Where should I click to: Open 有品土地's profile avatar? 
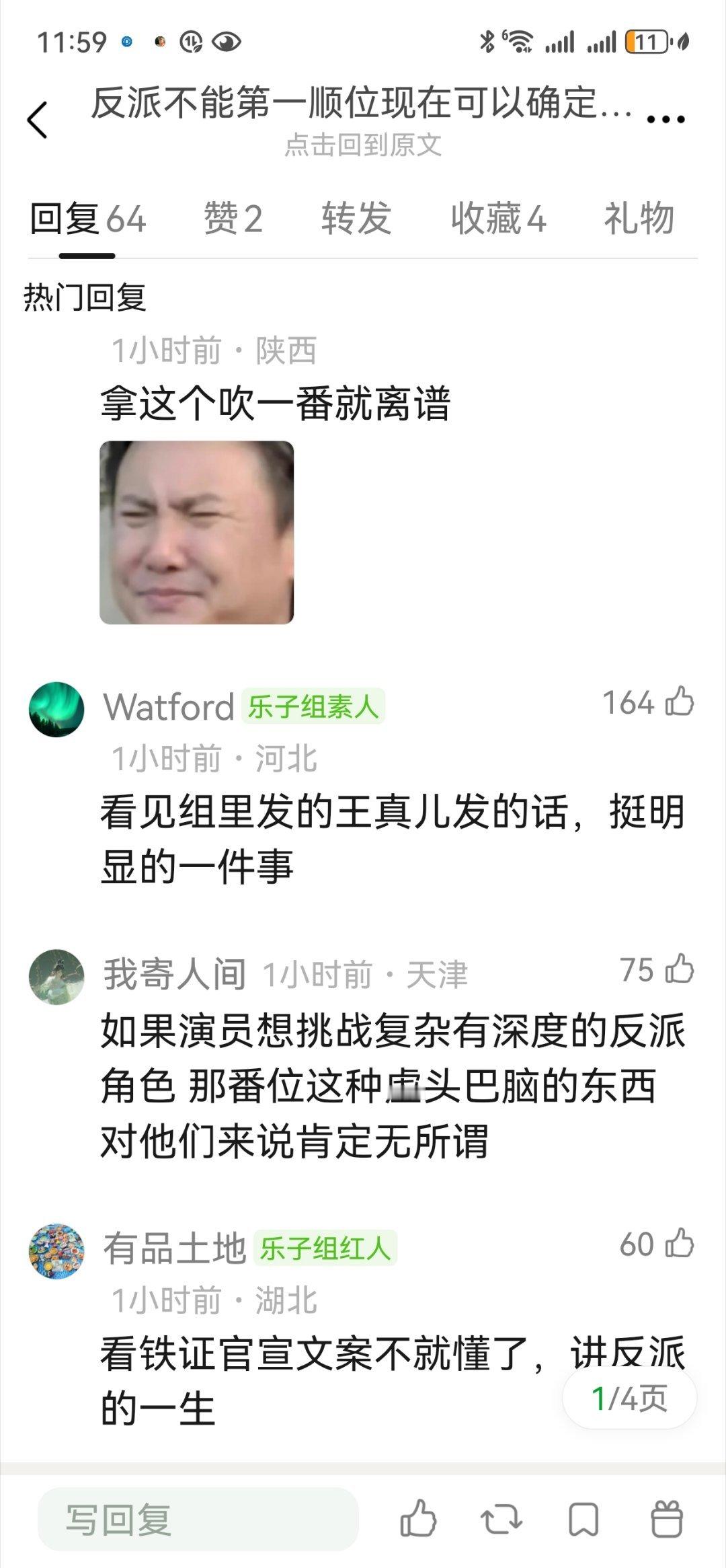(x=56, y=1251)
